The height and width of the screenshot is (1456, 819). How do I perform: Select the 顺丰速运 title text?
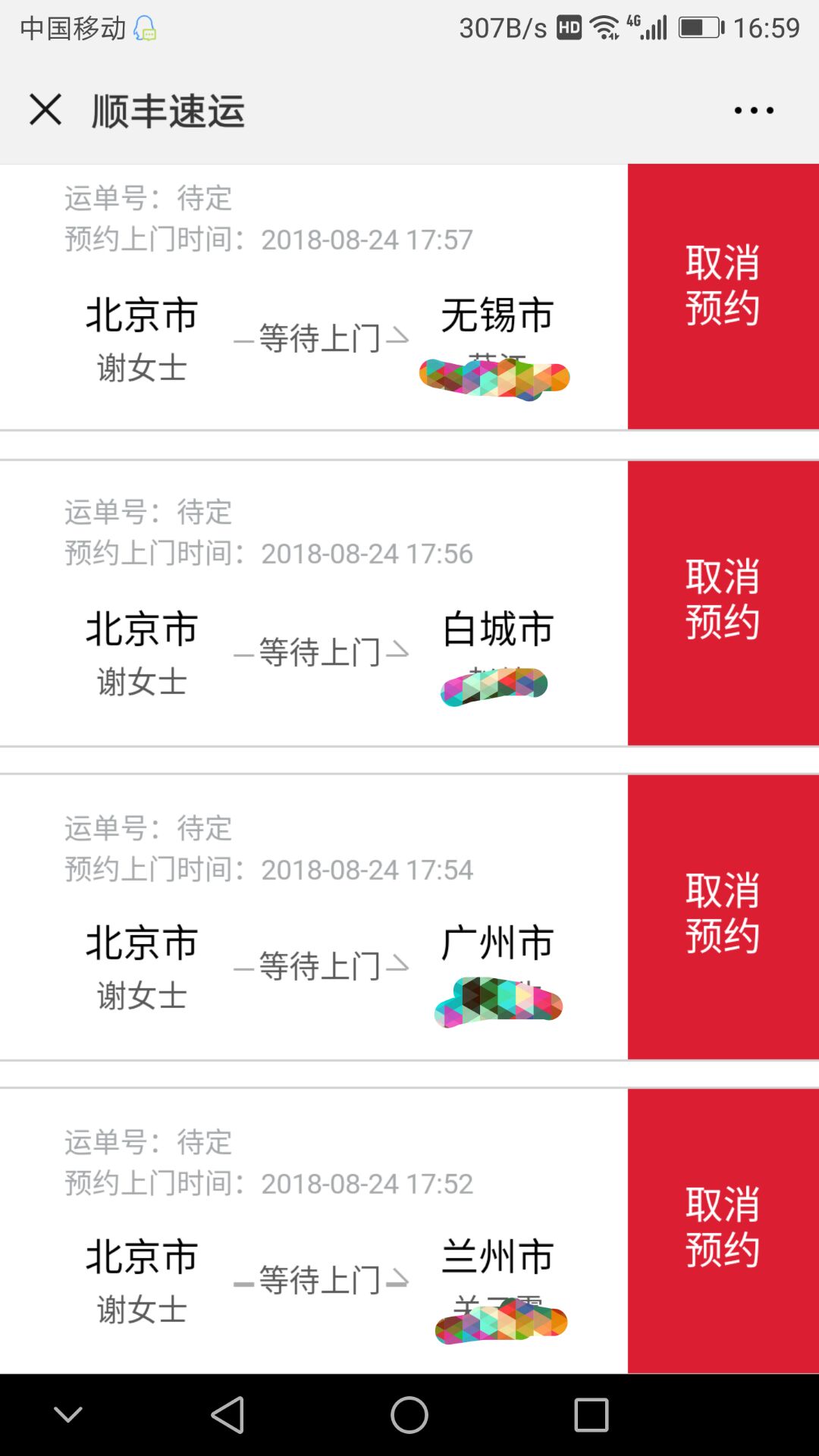pyautogui.click(x=168, y=109)
